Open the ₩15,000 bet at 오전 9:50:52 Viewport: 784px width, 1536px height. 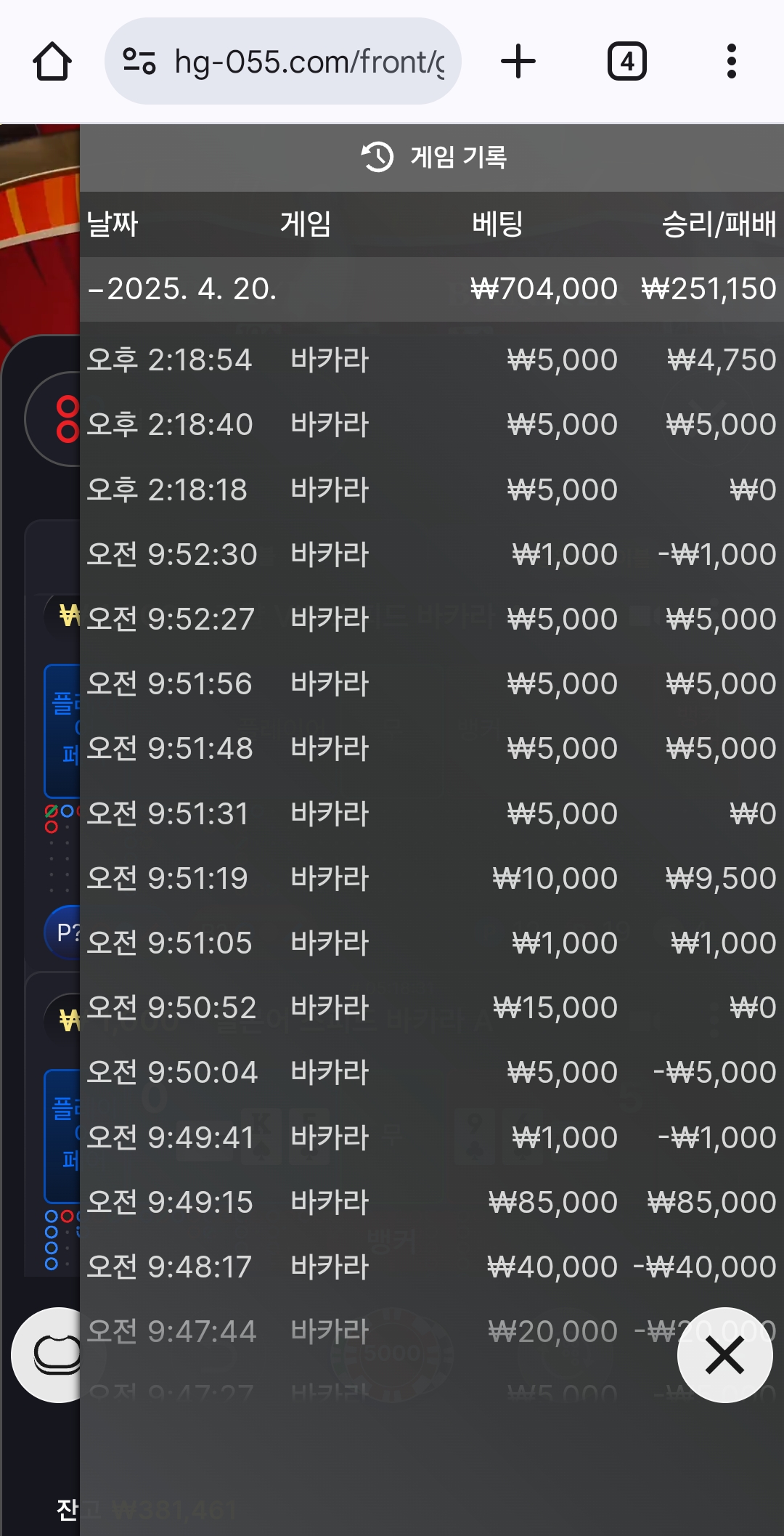coord(431,1008)
